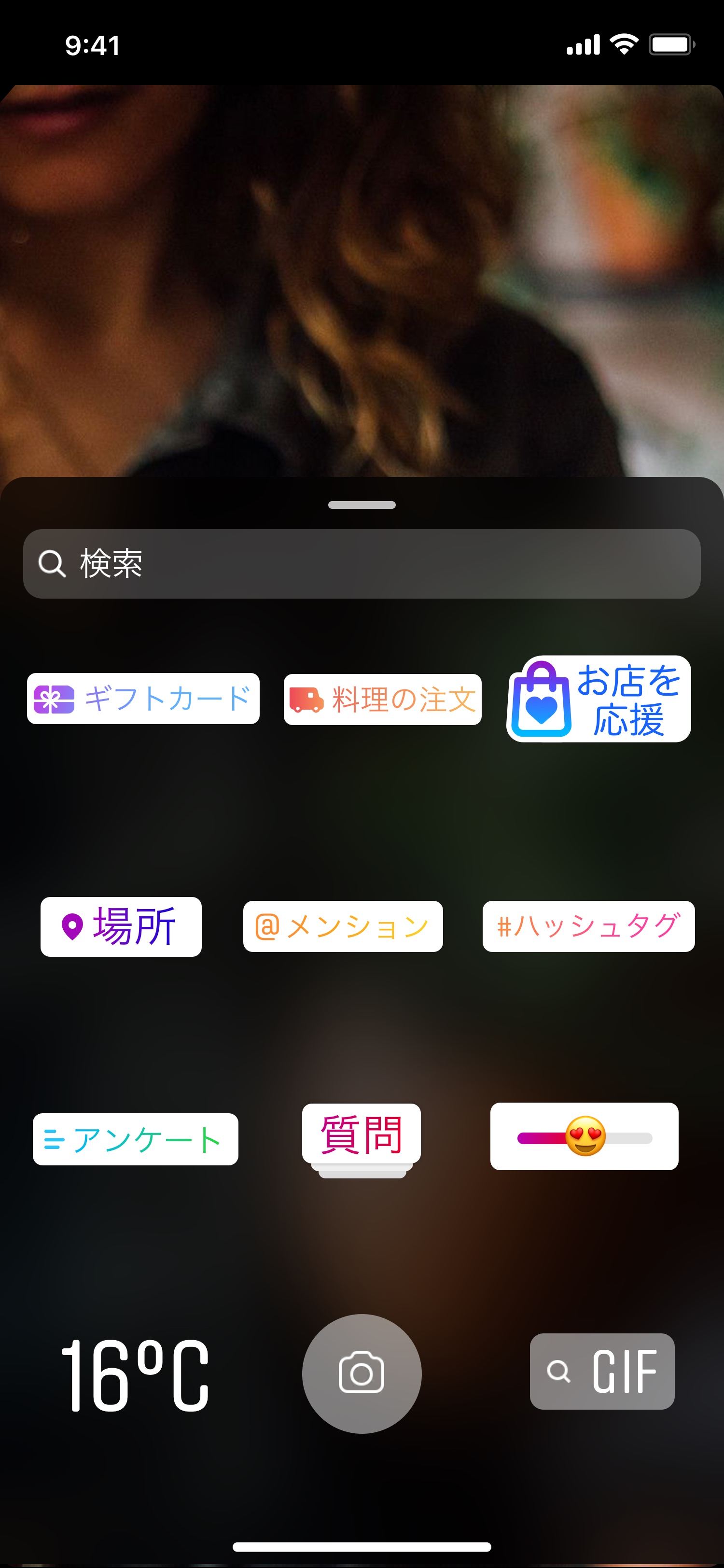This screenshot has width=724, height=1568.
Task: Add the 場所 location sticker
Action: click(x=121, y=926)
